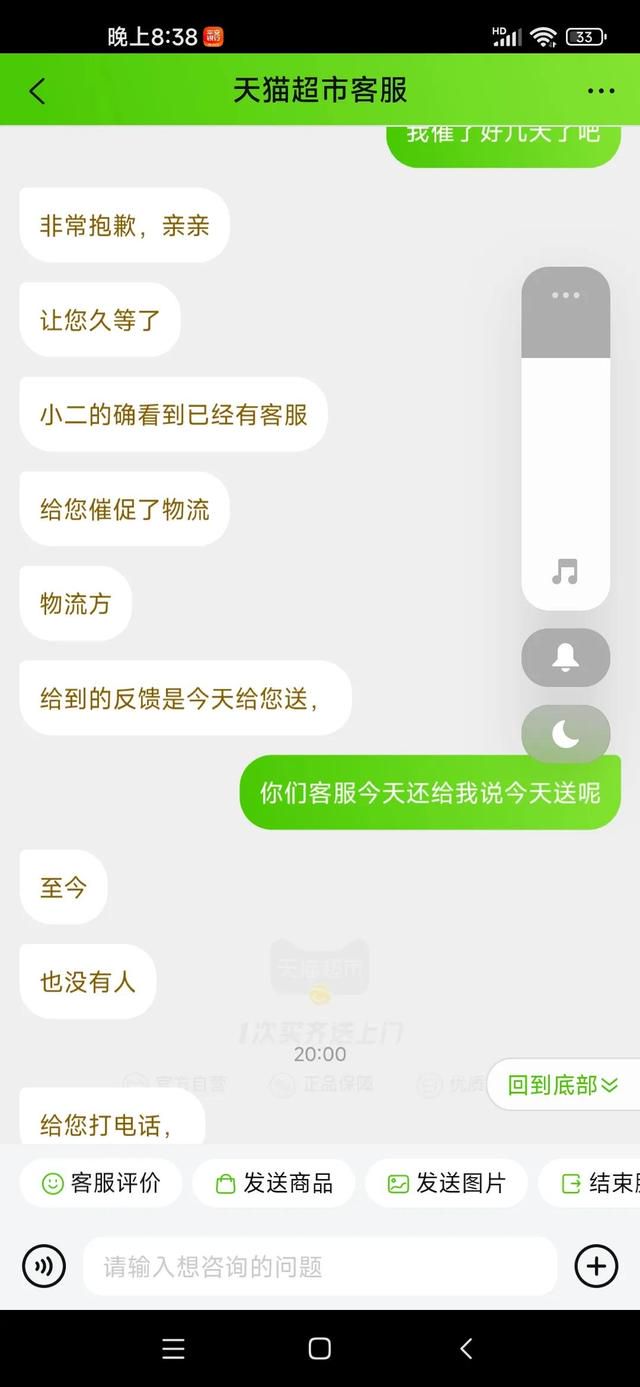Open volume panel three-dot settings

tap(566, 295)
